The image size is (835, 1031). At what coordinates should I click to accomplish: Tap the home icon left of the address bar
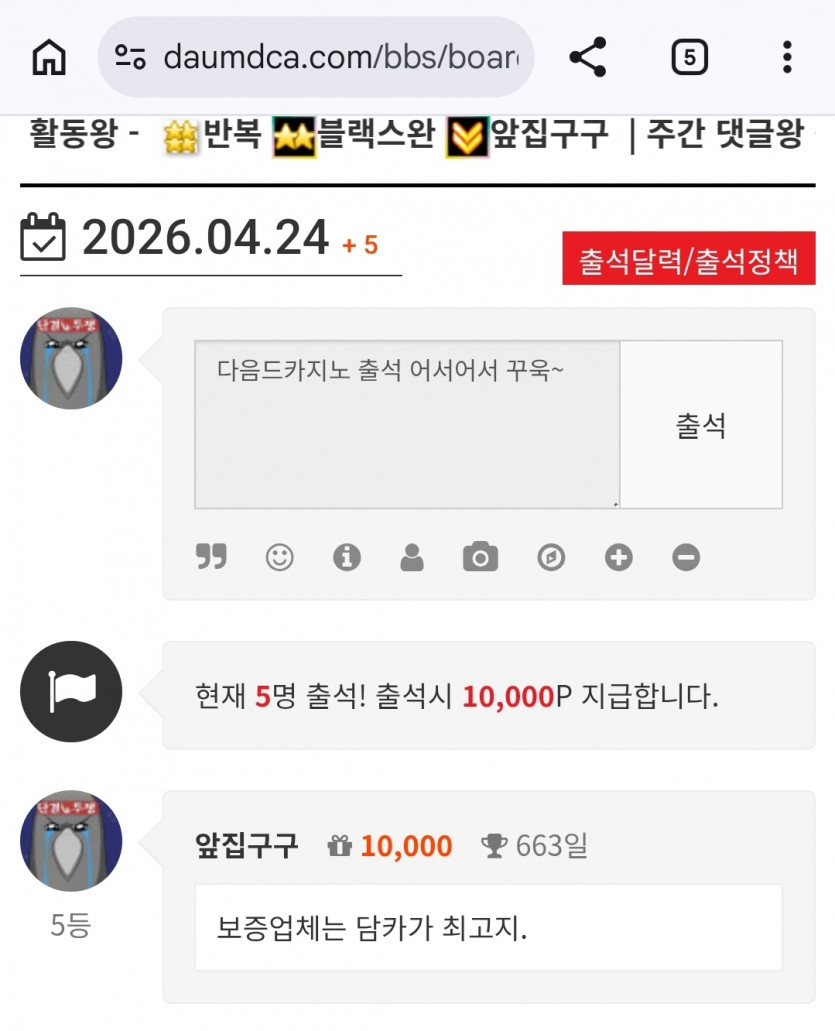(48, 57)
